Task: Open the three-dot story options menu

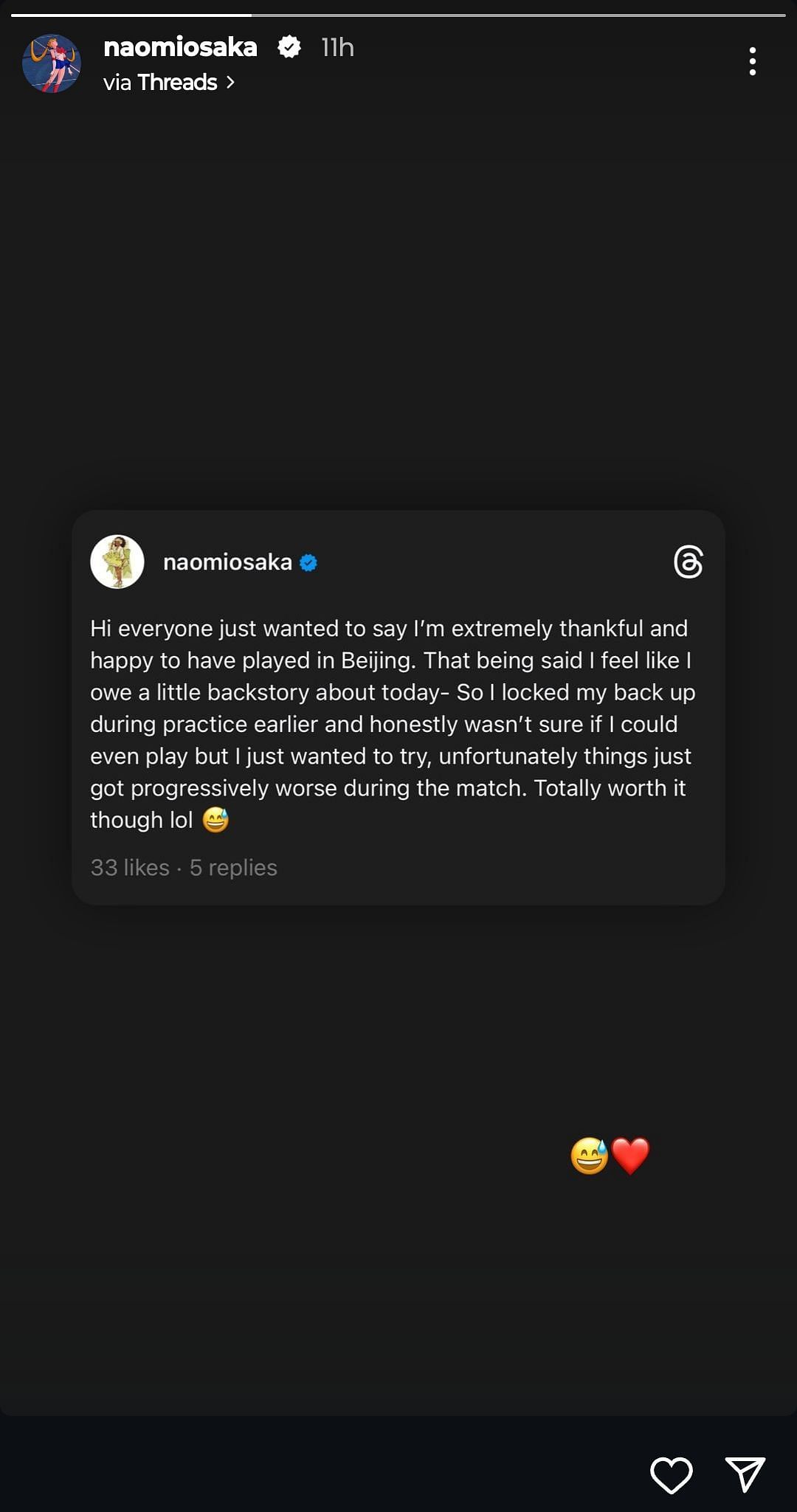Action: 752,61
